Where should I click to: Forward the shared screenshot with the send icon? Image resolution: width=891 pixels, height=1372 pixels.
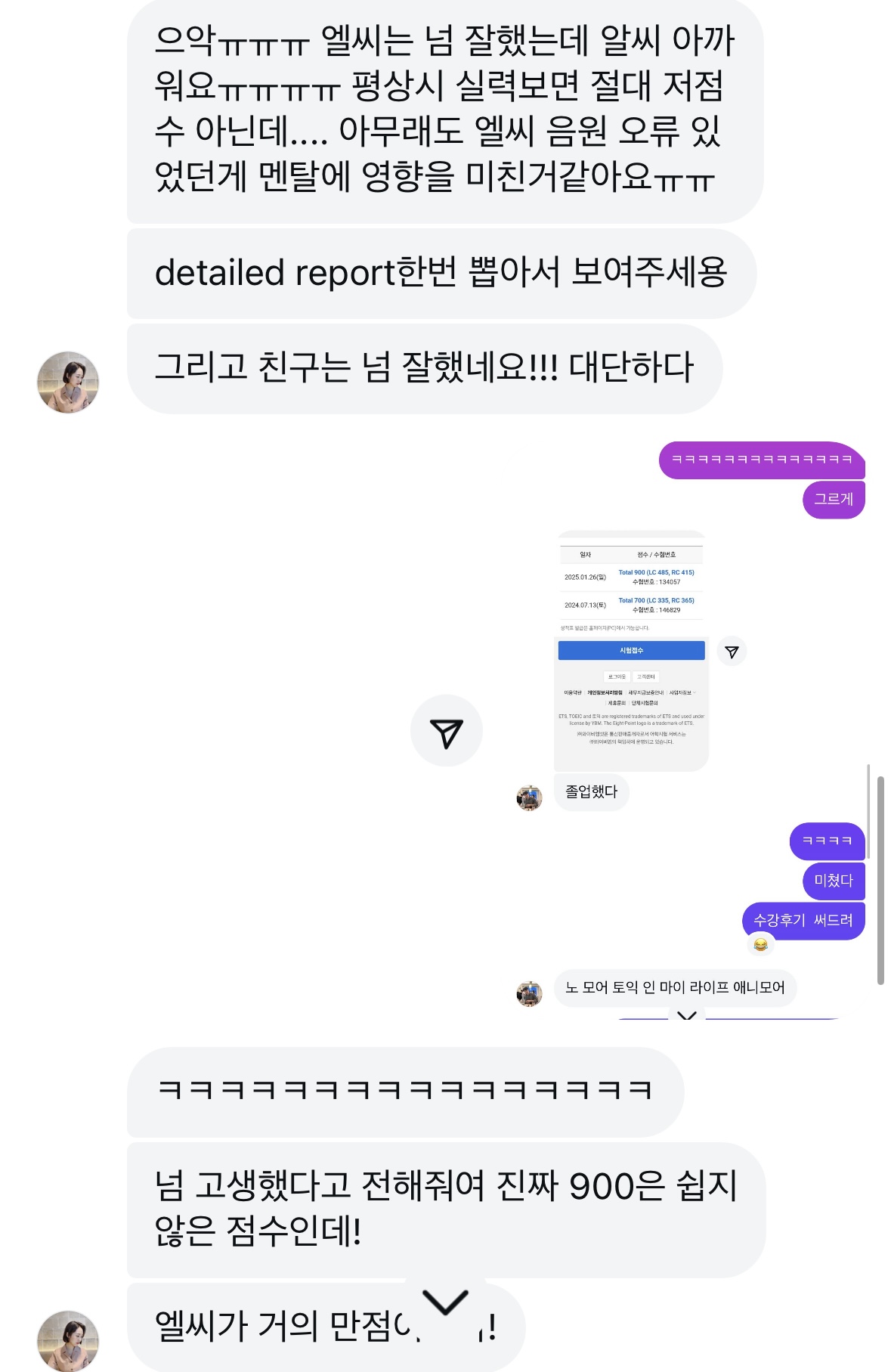pos(446,731)
